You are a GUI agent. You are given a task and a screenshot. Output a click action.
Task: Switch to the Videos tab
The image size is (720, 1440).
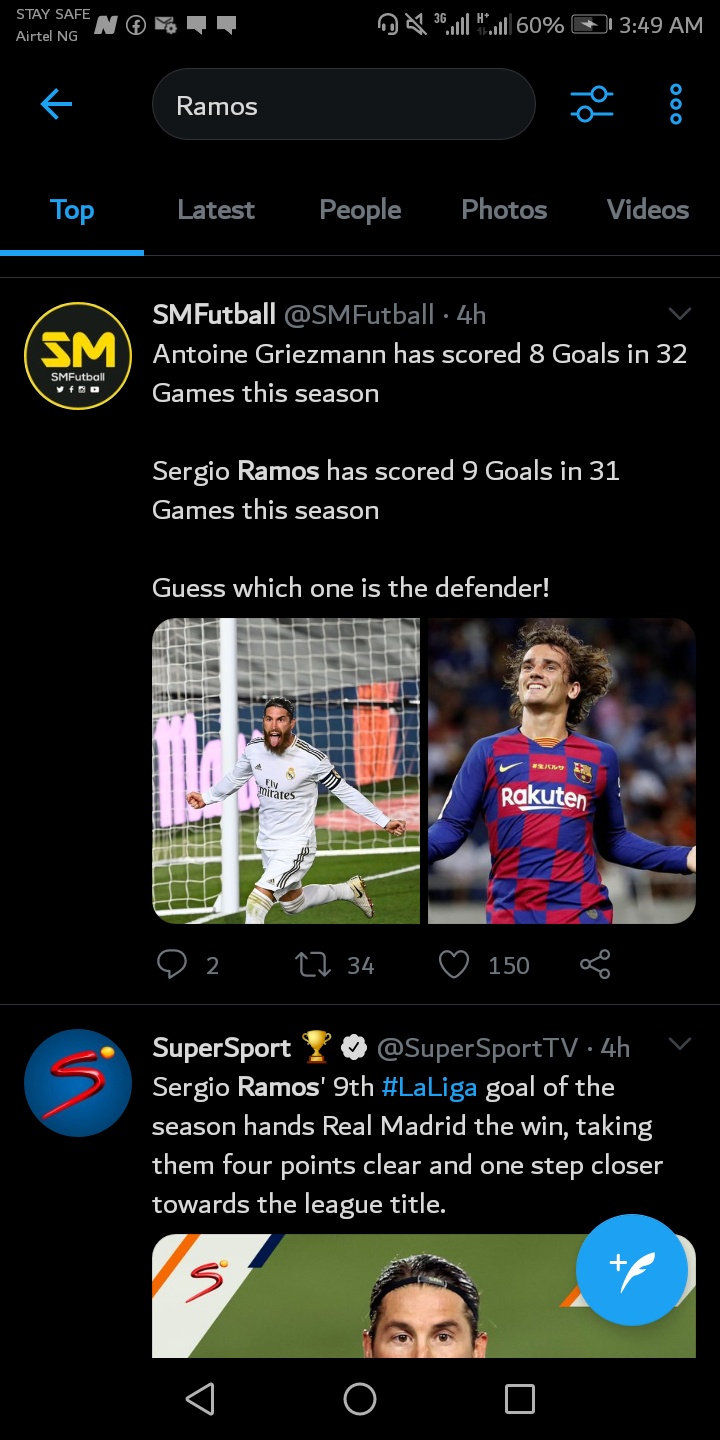(x=648, y=210)
